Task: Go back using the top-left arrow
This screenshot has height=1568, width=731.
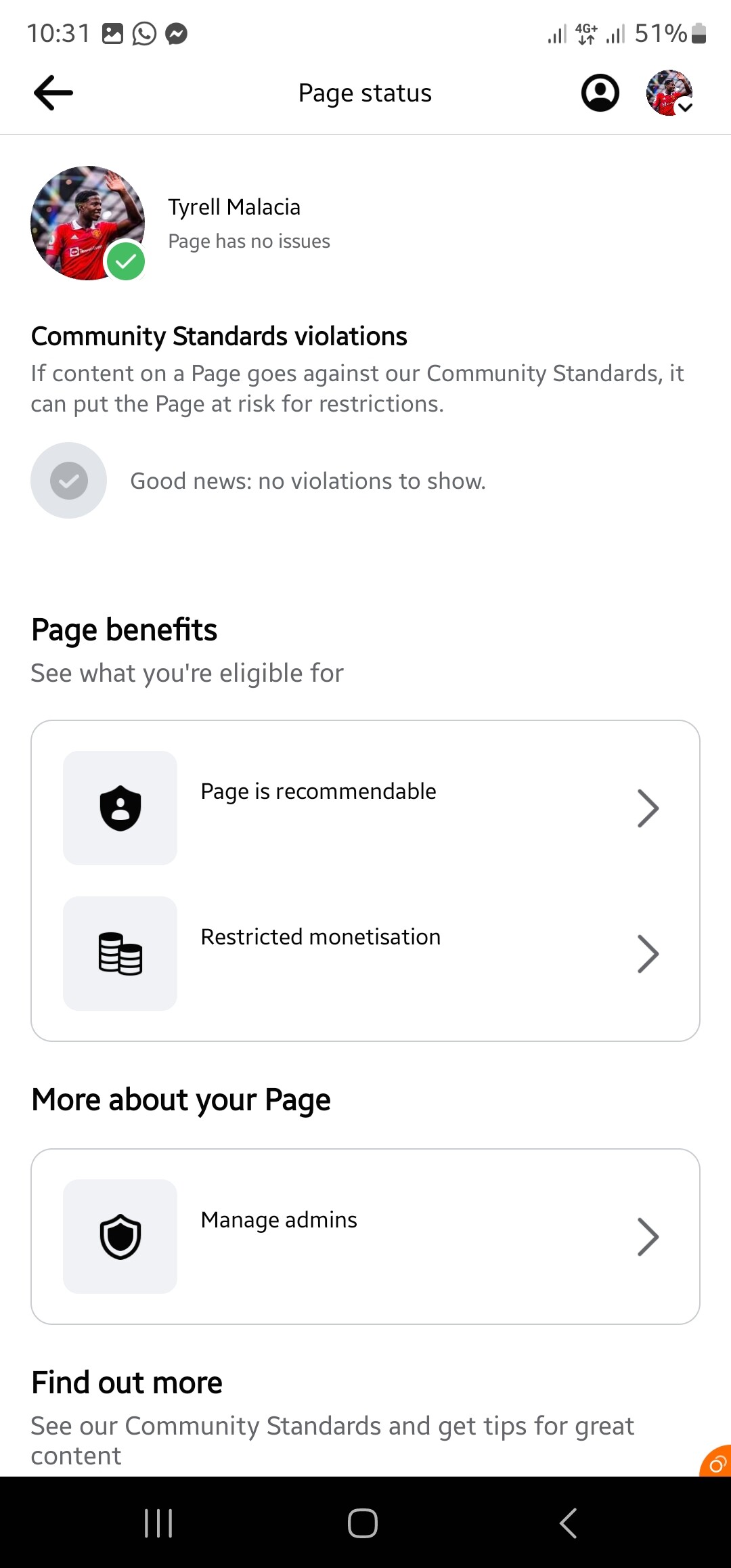Action: [x=53, y=93]
